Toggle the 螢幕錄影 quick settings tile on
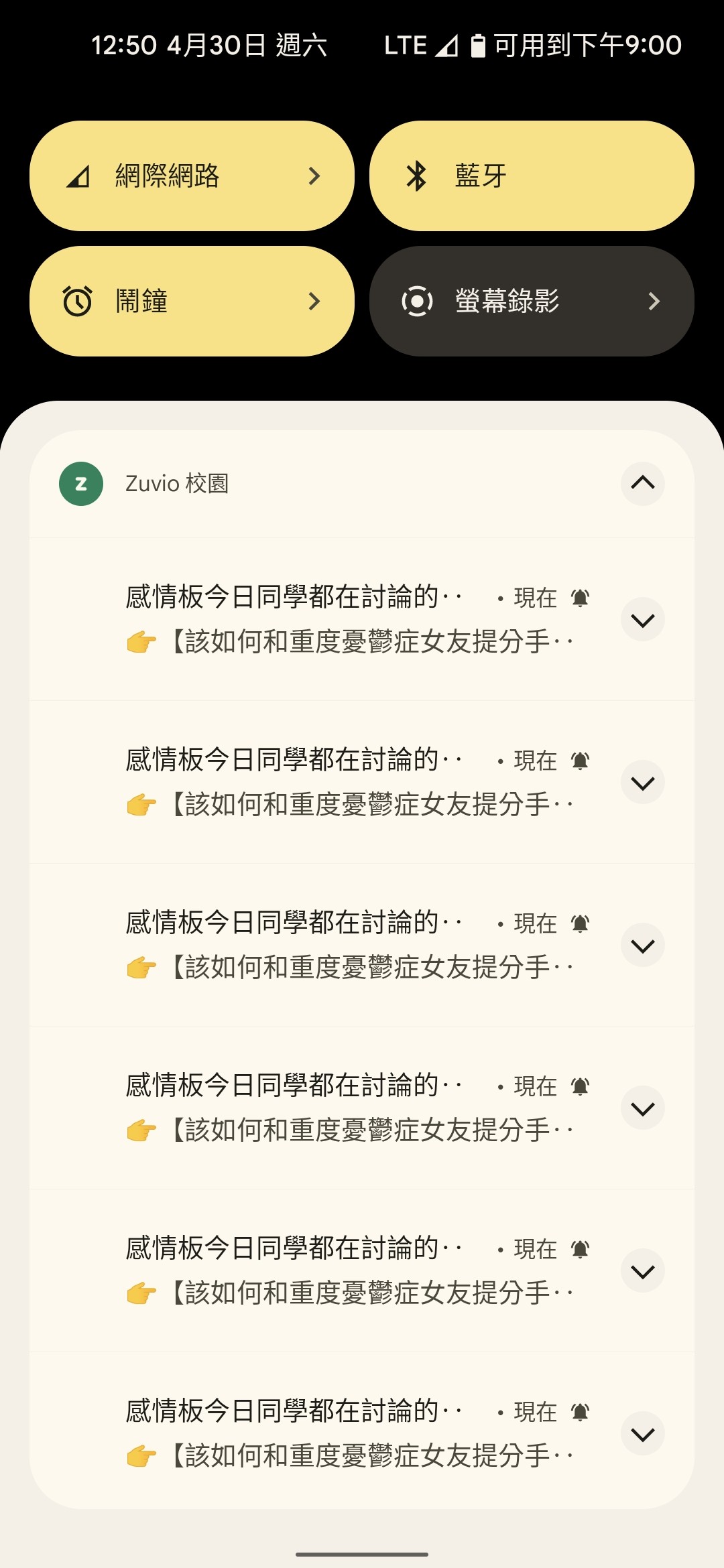Image resolution: width=724 pixels, height=1568 pixels. click(x=530, y=302)
